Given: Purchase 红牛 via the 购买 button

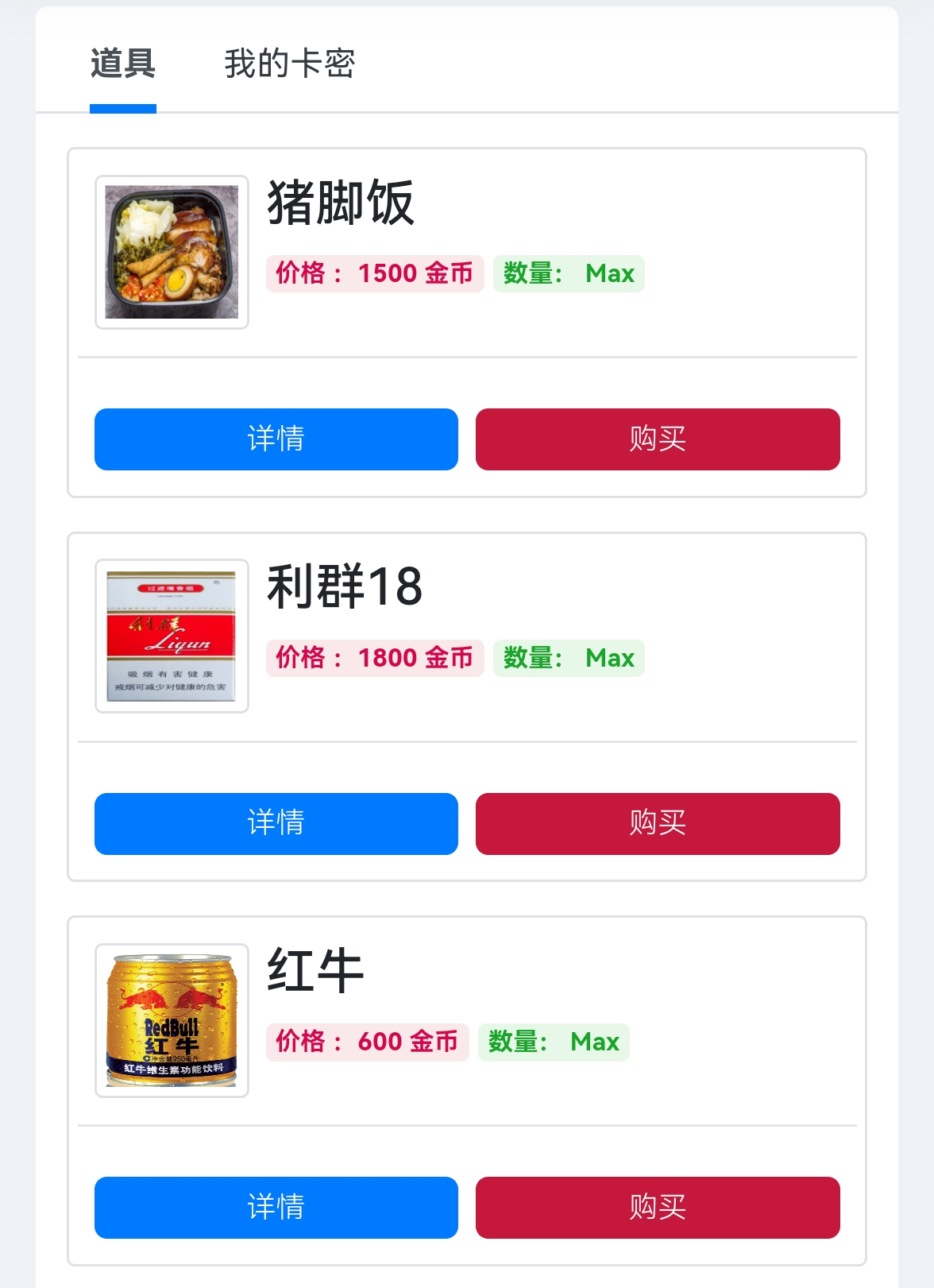Looking at the screenshot, I should tap(657, 1207).
